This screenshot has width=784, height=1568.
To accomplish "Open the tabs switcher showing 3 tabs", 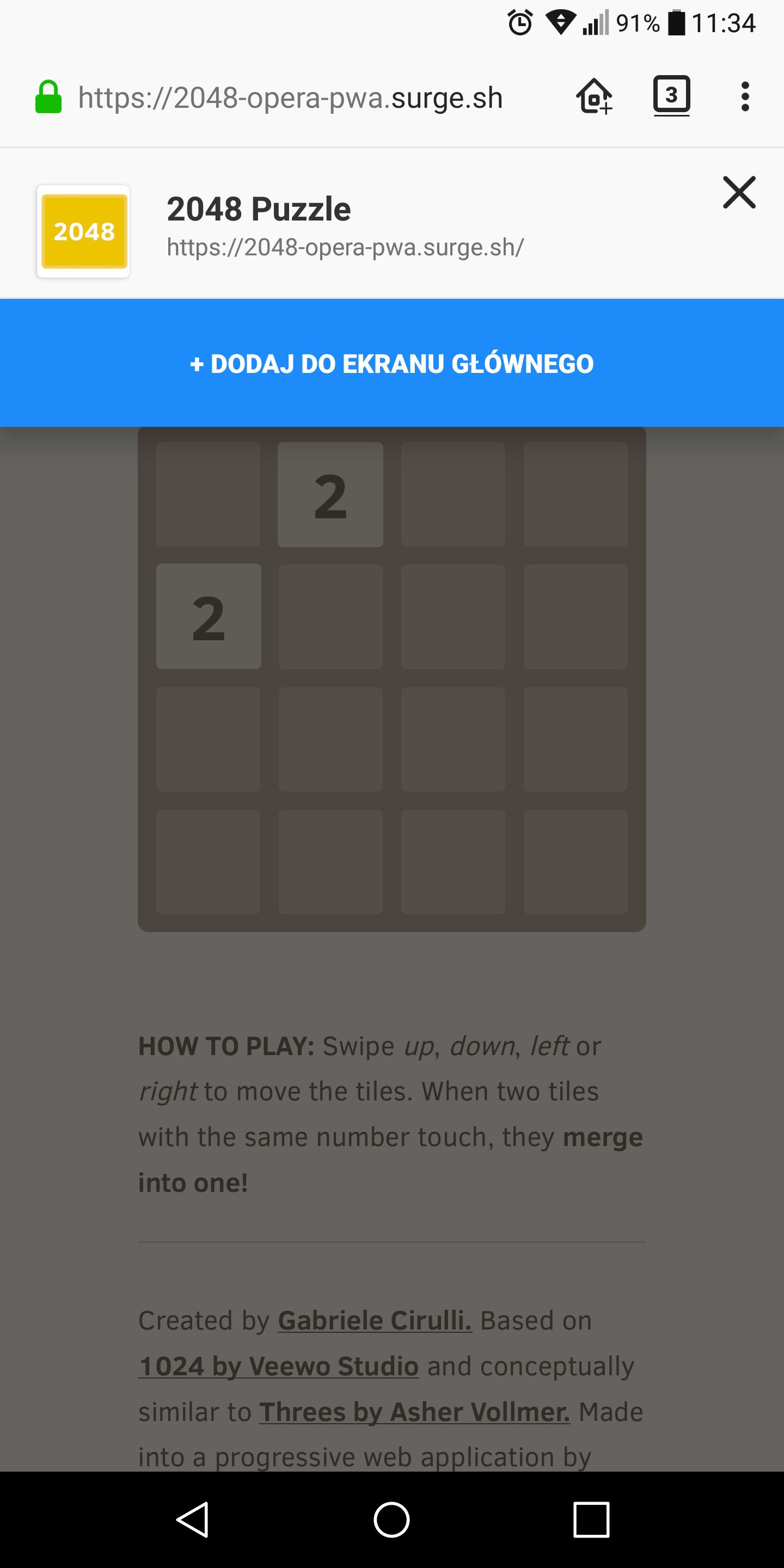I will [x=671, y=96].
